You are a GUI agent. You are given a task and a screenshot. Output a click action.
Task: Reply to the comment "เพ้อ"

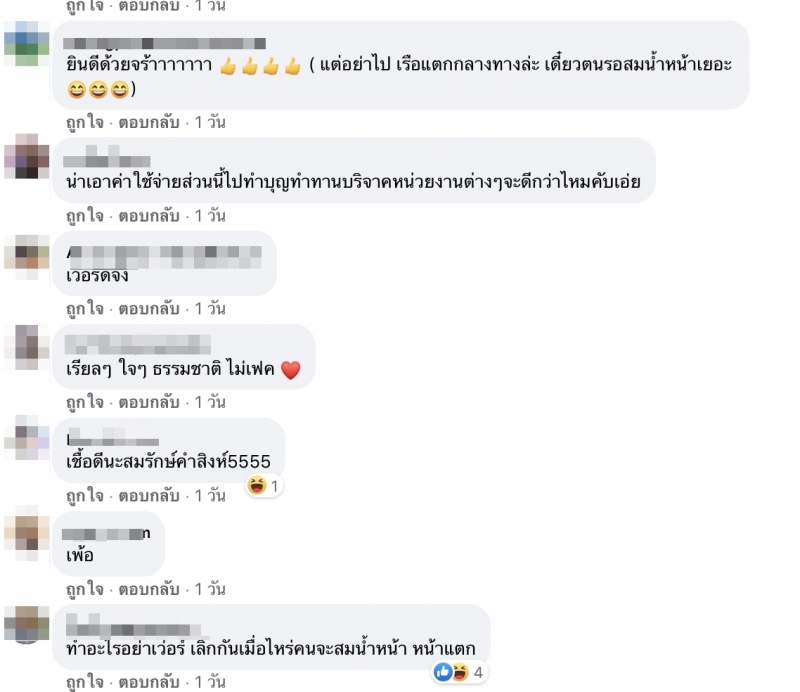pyautogui.click(x=148, y=589)
